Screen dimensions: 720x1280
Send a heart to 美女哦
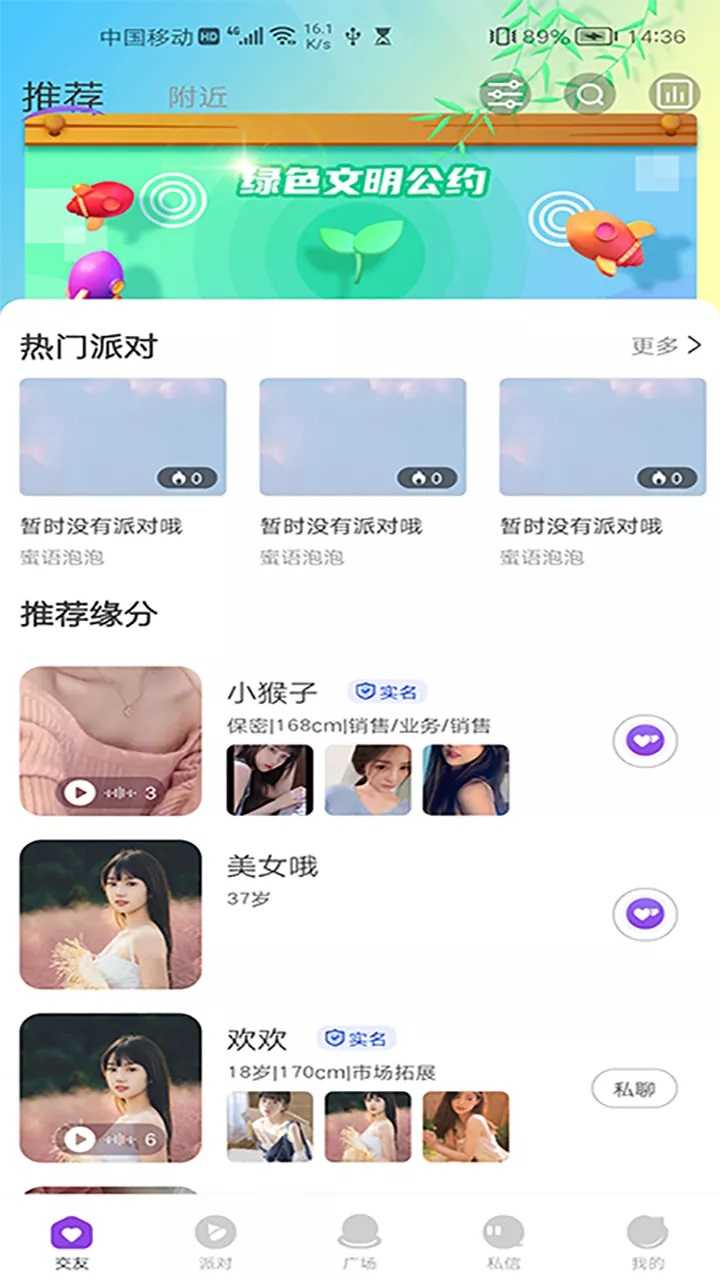click(645, 914)
